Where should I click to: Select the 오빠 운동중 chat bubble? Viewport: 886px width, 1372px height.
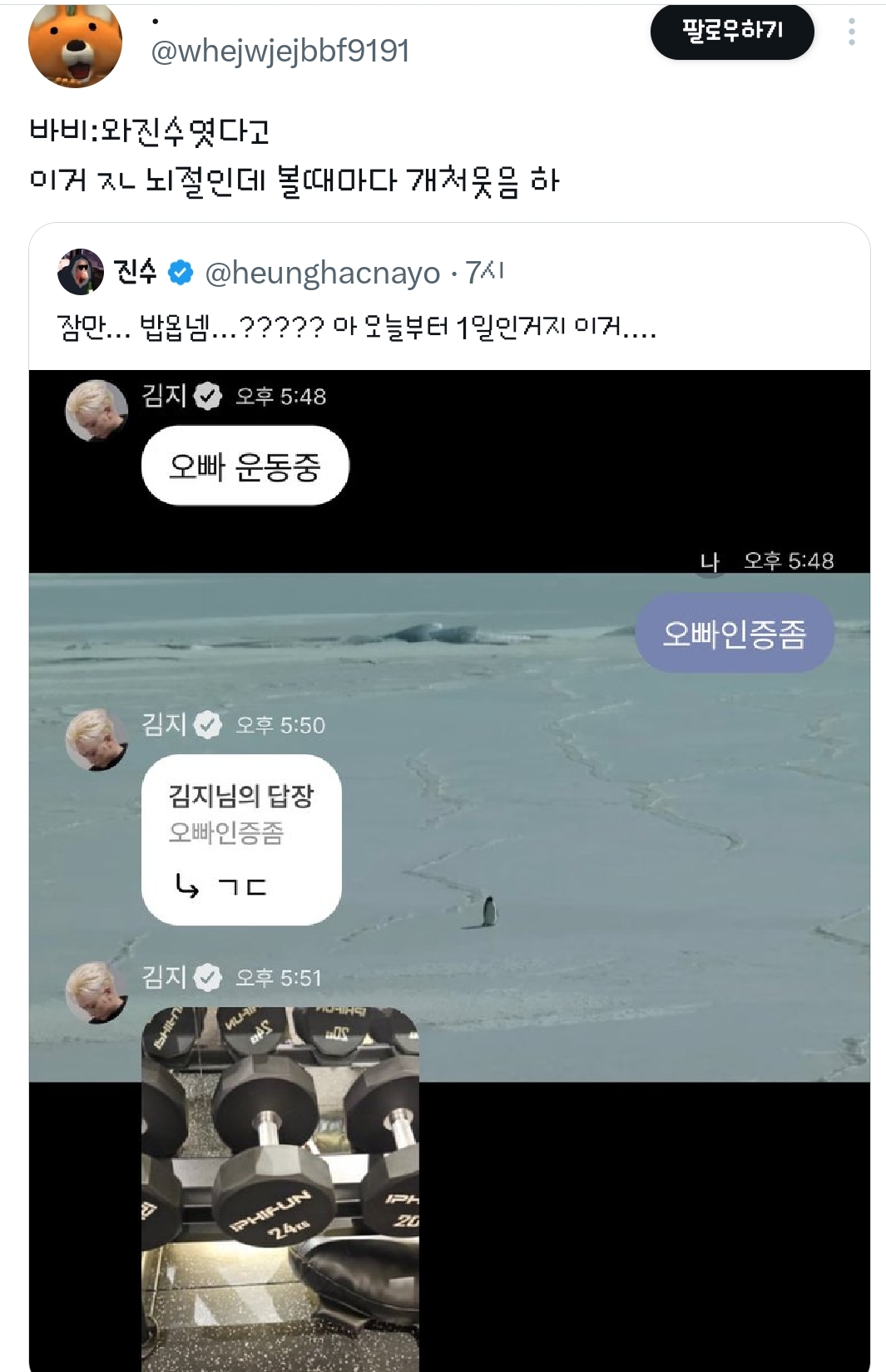tap(243, 466)
